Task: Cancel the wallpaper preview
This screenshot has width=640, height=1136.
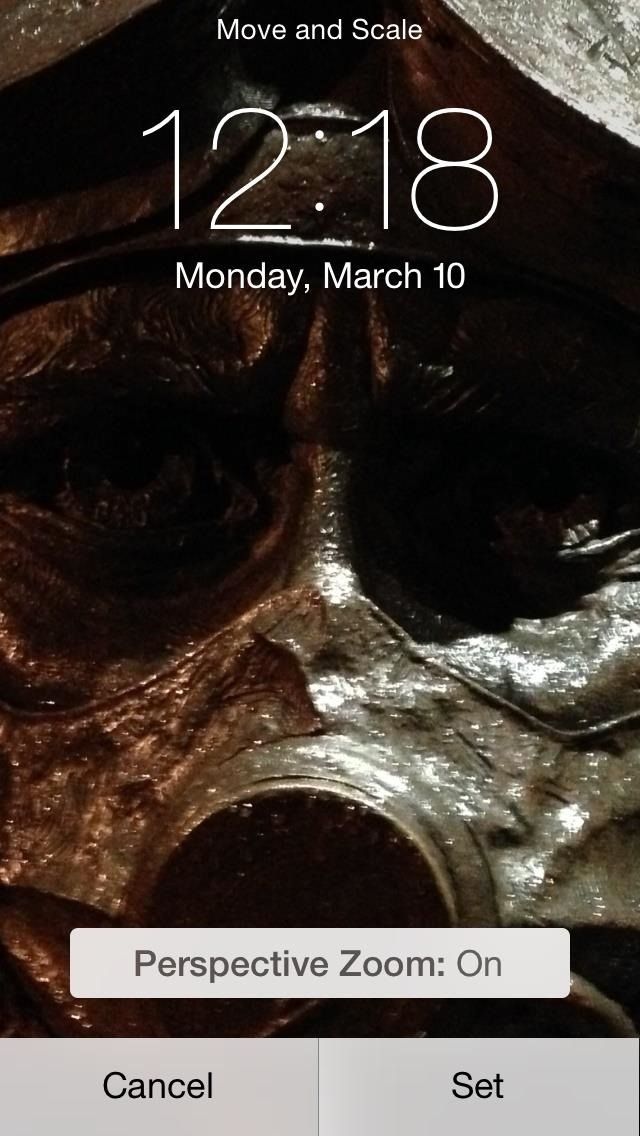Action: [x=158, y=1086]
